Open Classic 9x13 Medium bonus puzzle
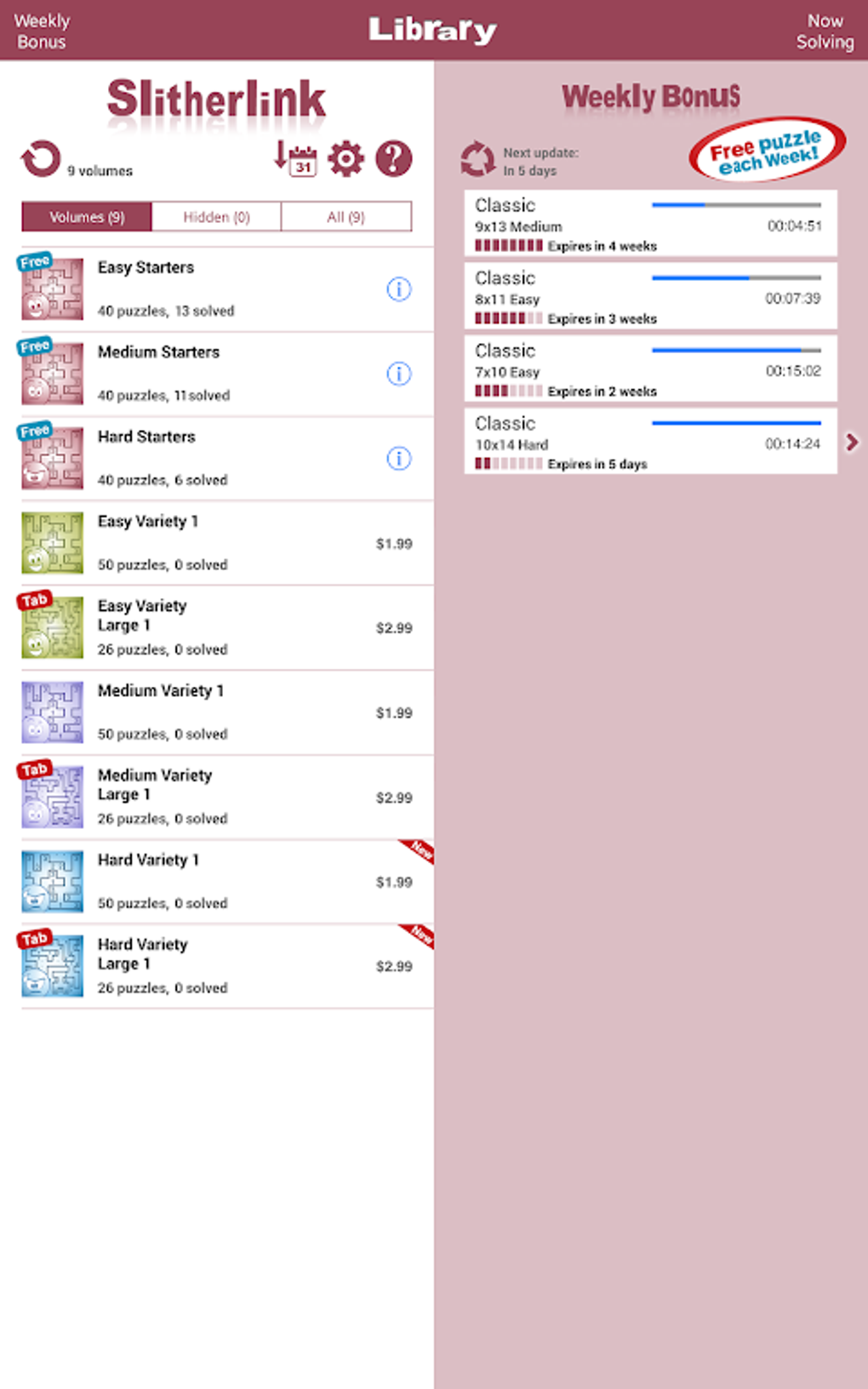868x1389 pixels. coord(650,224)
